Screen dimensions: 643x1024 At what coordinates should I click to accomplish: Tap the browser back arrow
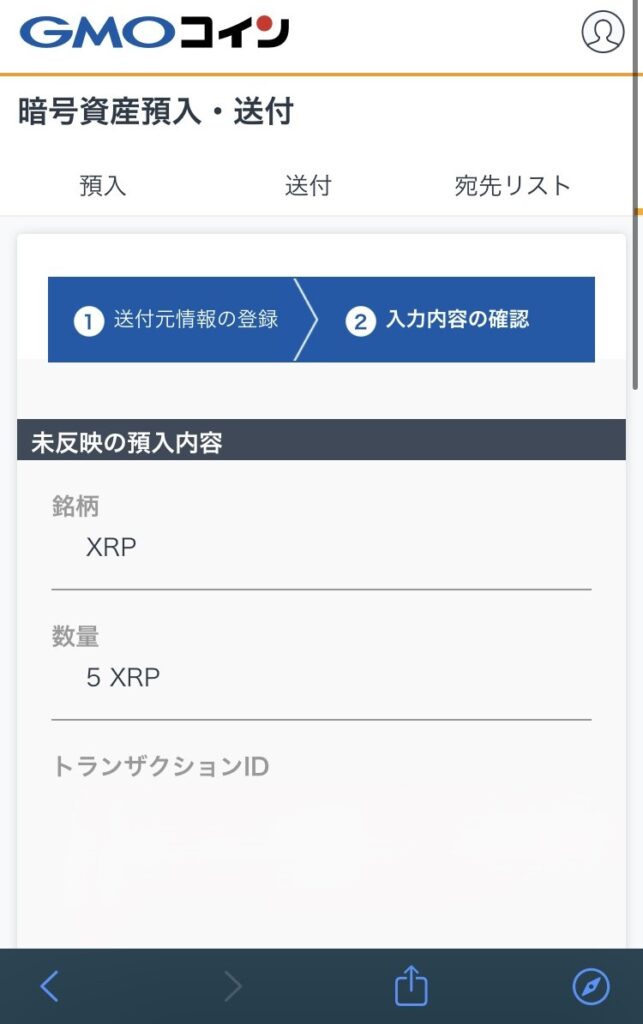49,987
